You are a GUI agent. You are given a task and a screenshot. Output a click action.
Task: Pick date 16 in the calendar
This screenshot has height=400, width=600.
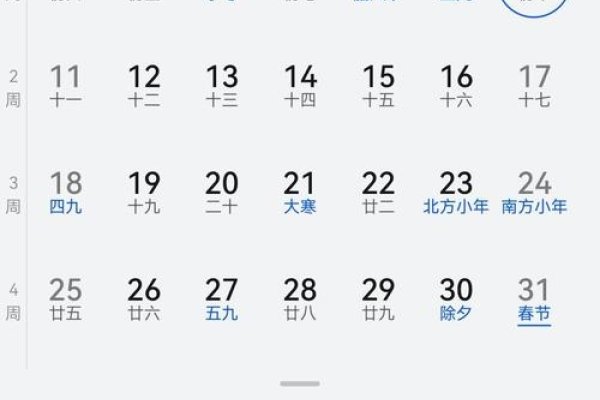(456, 84)
